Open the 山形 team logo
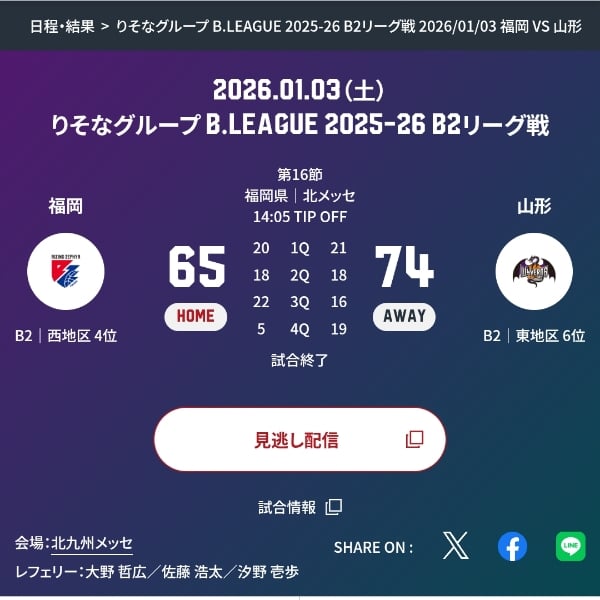Viewport: 600px width, 600px height. pos(534,271)
